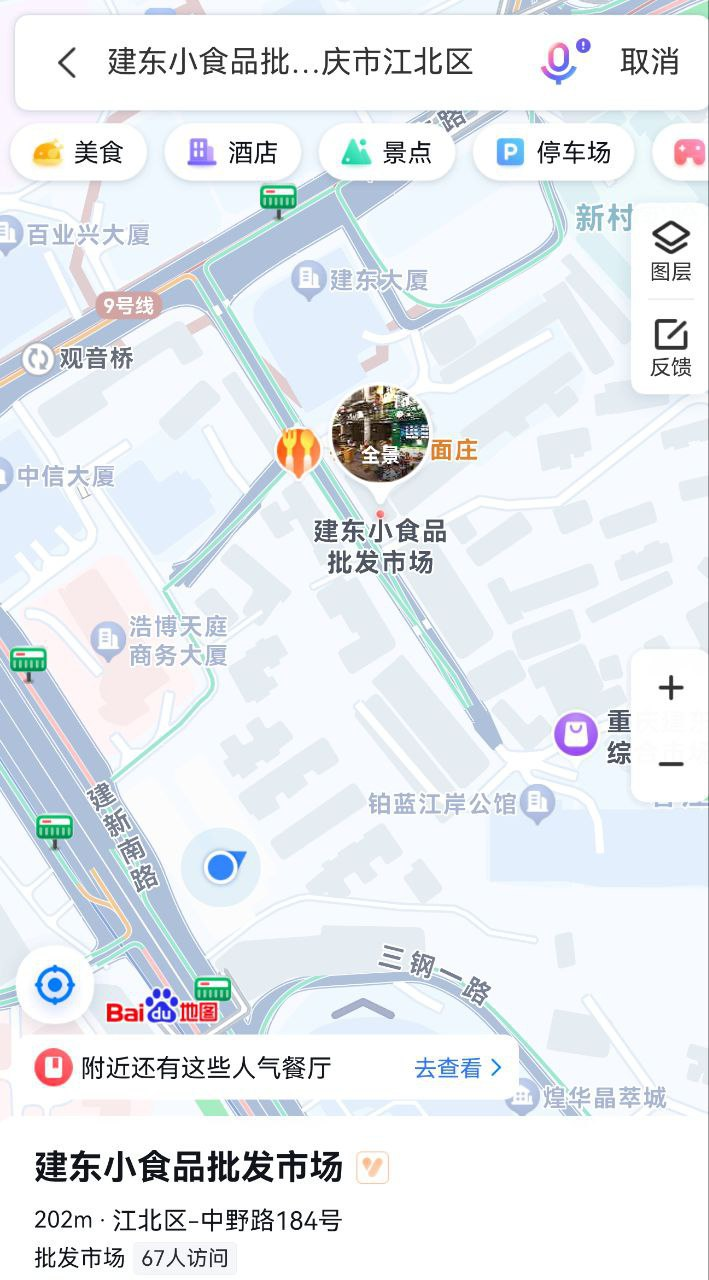This screenshot has height=1280, width=709.
Task: Select the 停车场 category chip
Action: [x=553, y=153]
